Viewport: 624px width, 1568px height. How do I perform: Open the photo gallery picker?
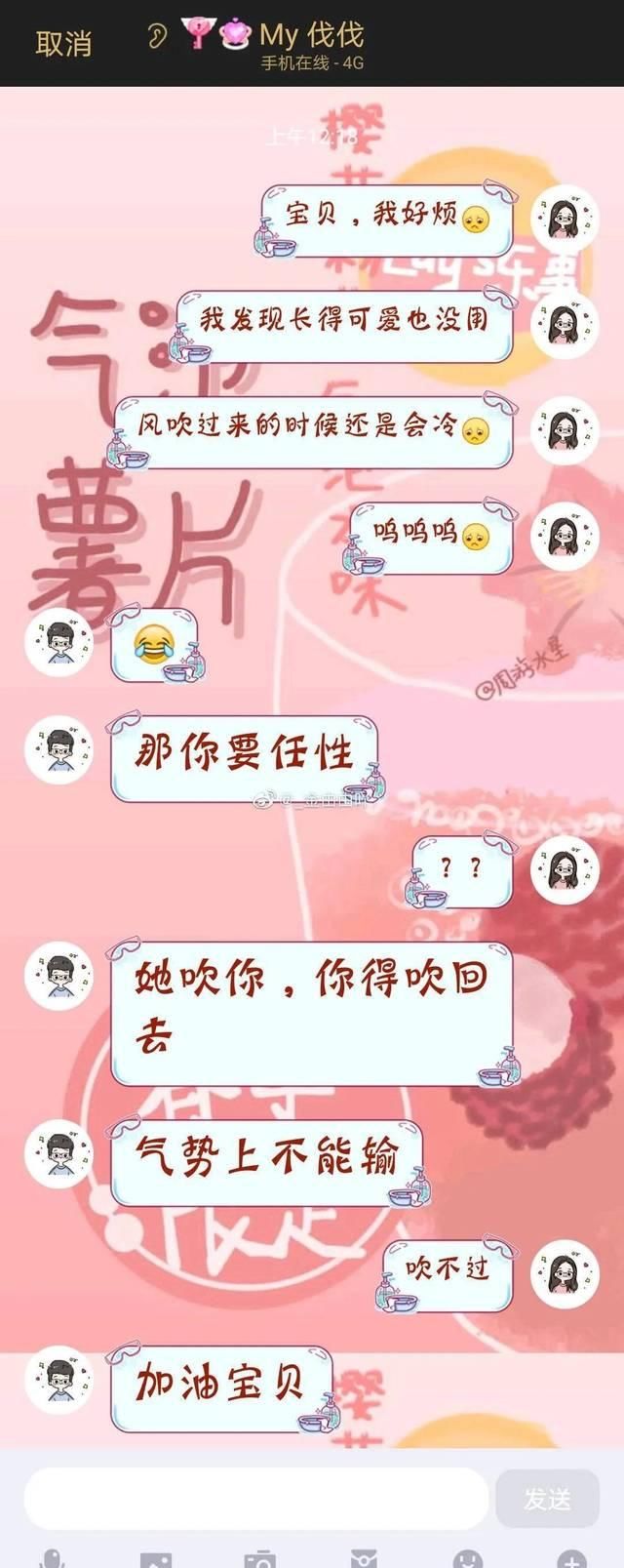(x=156, y=1558)
